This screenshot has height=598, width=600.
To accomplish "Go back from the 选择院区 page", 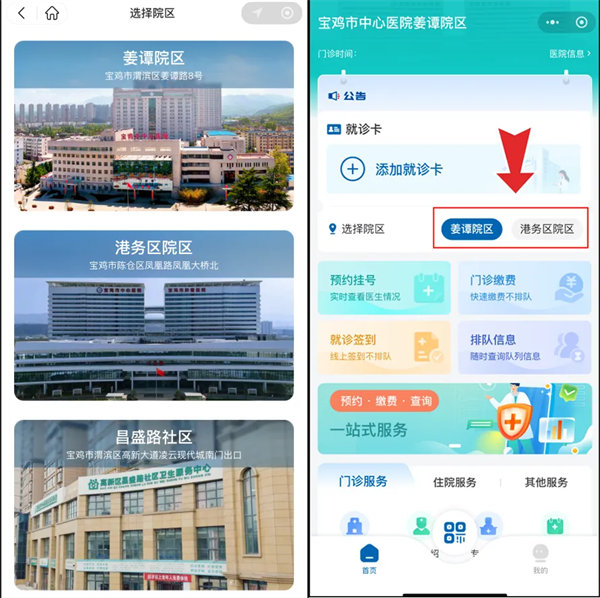I will click(22, 13).
